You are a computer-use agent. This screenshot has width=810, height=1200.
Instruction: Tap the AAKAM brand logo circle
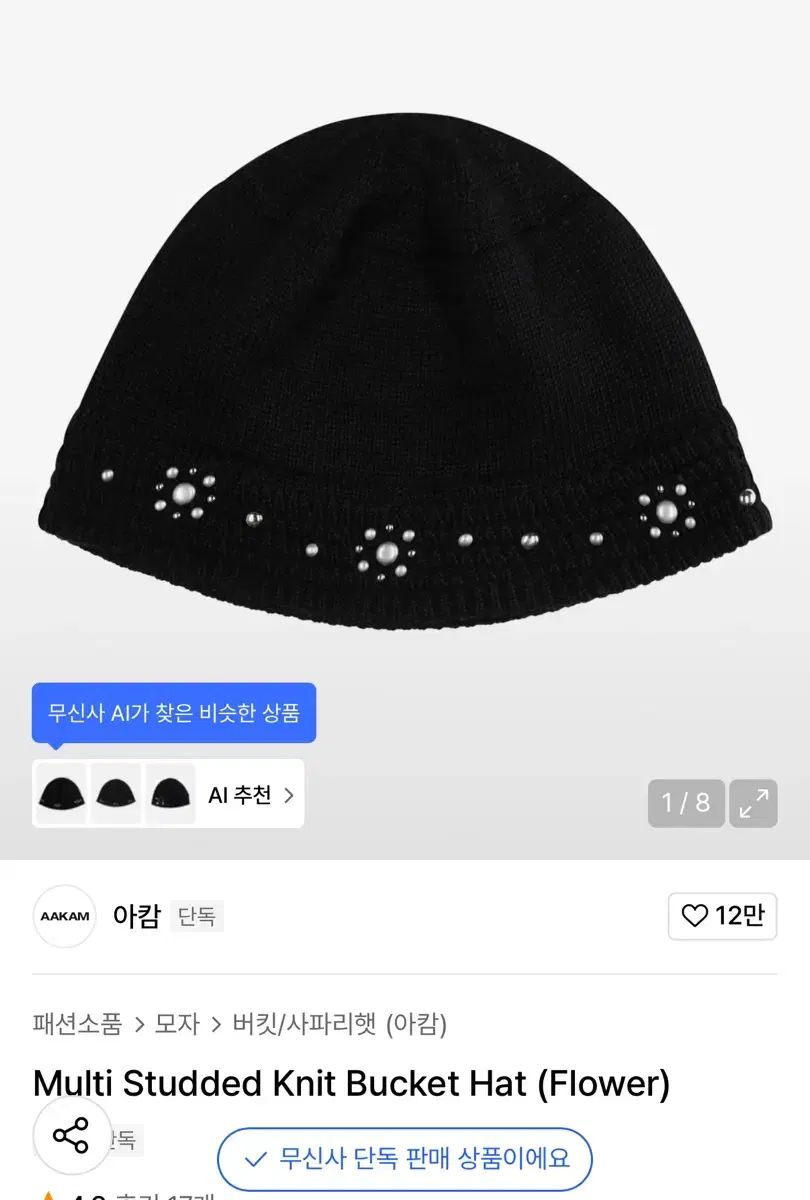[x=63, y=915]
